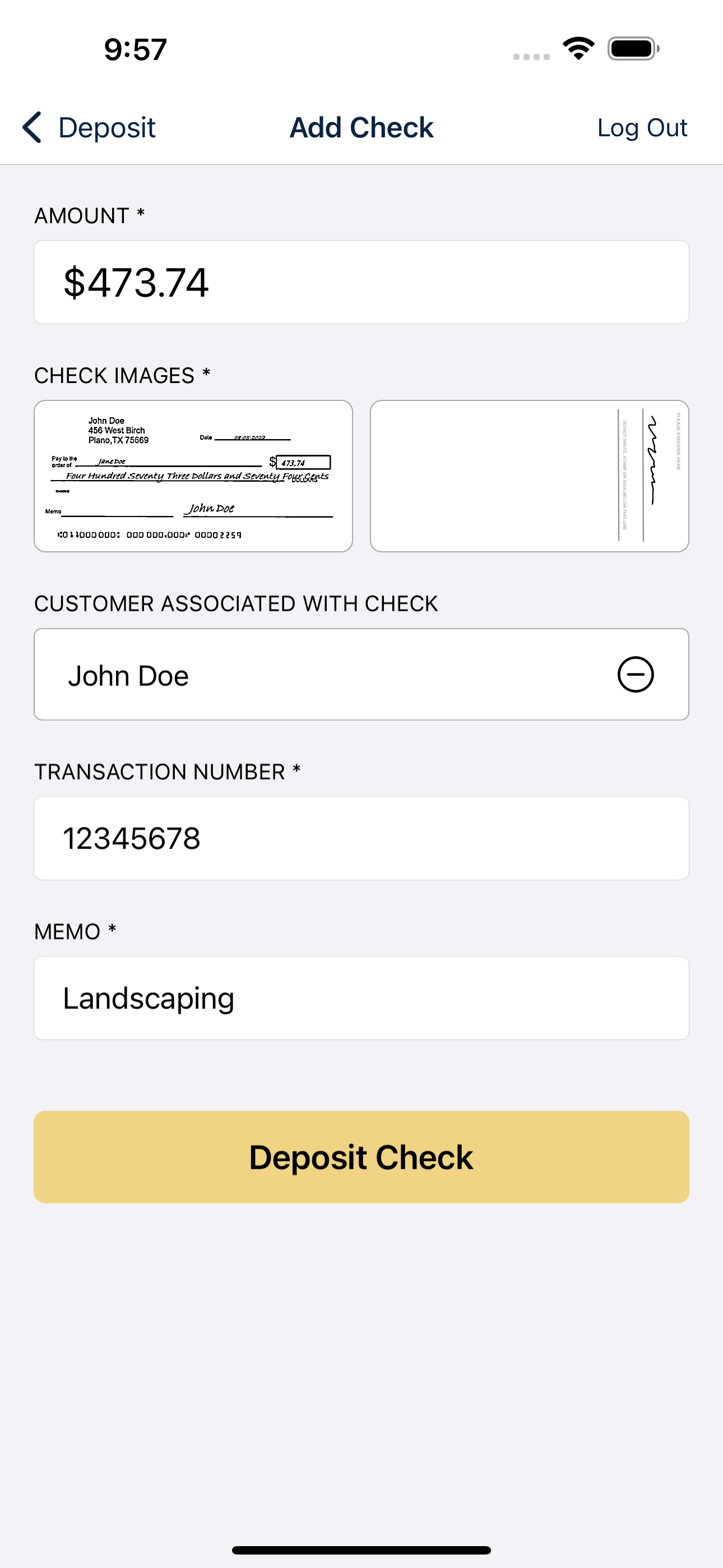The image size is (723, 1568).
Task: Open the back check image
Action: [530, 476]
